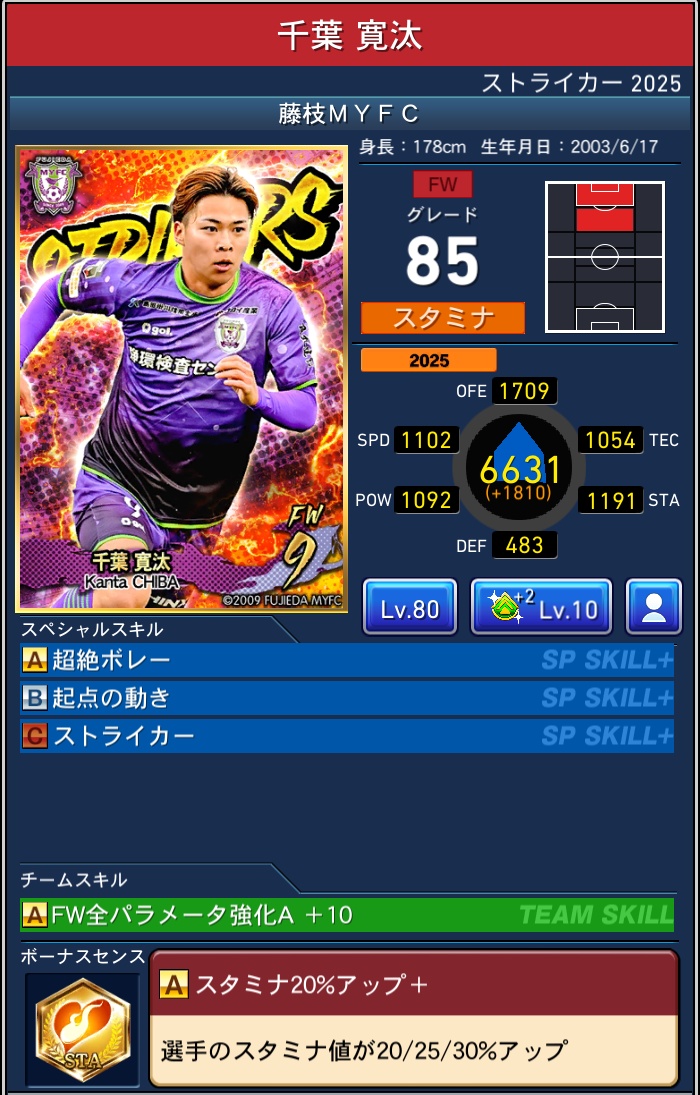
Task: Tap the player profile silhouette button
Action: (x=654, y=607)
